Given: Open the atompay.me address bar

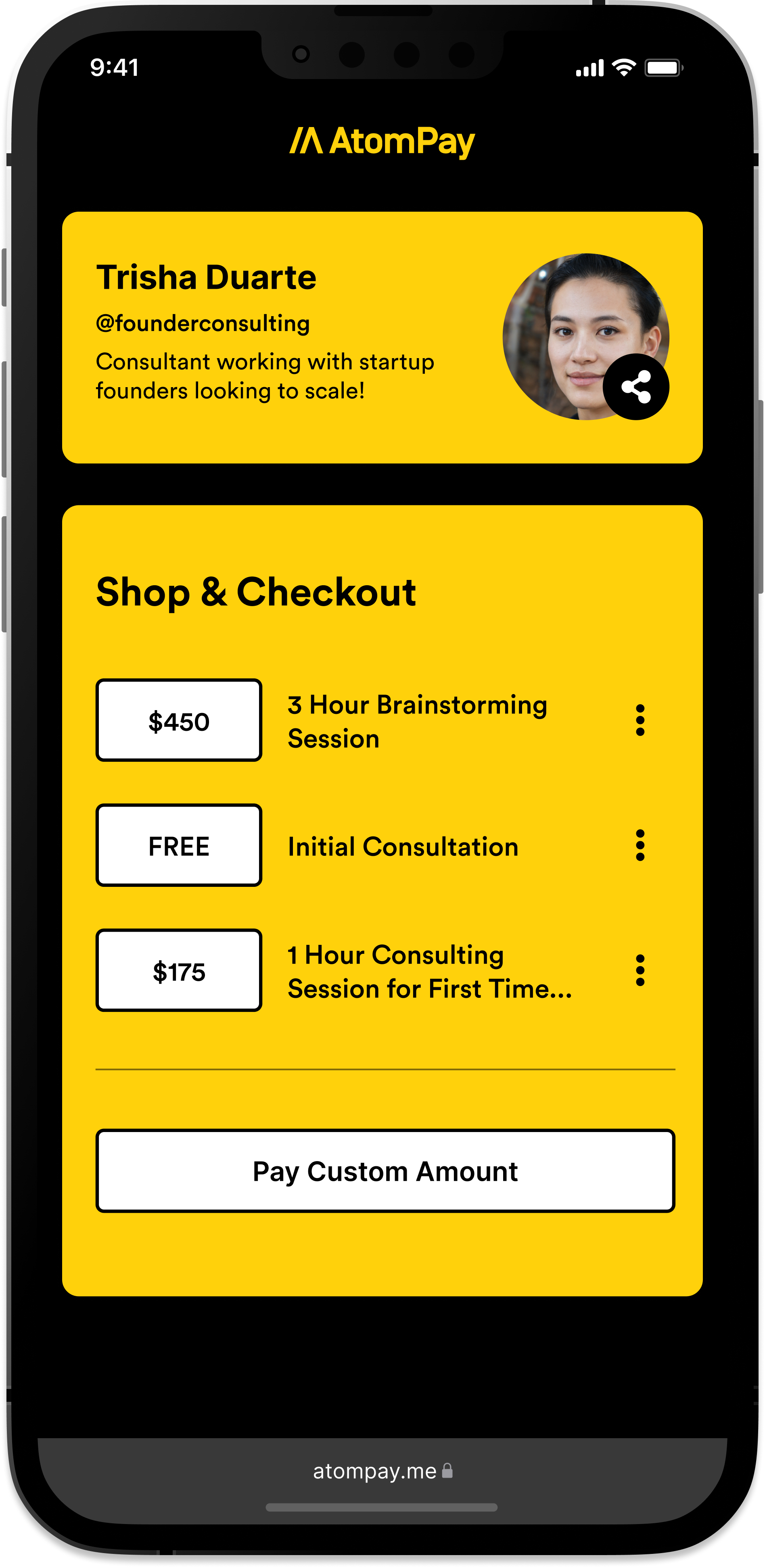Looking at the screenshot, I should pyautogui.click(x=382, y=1471).
